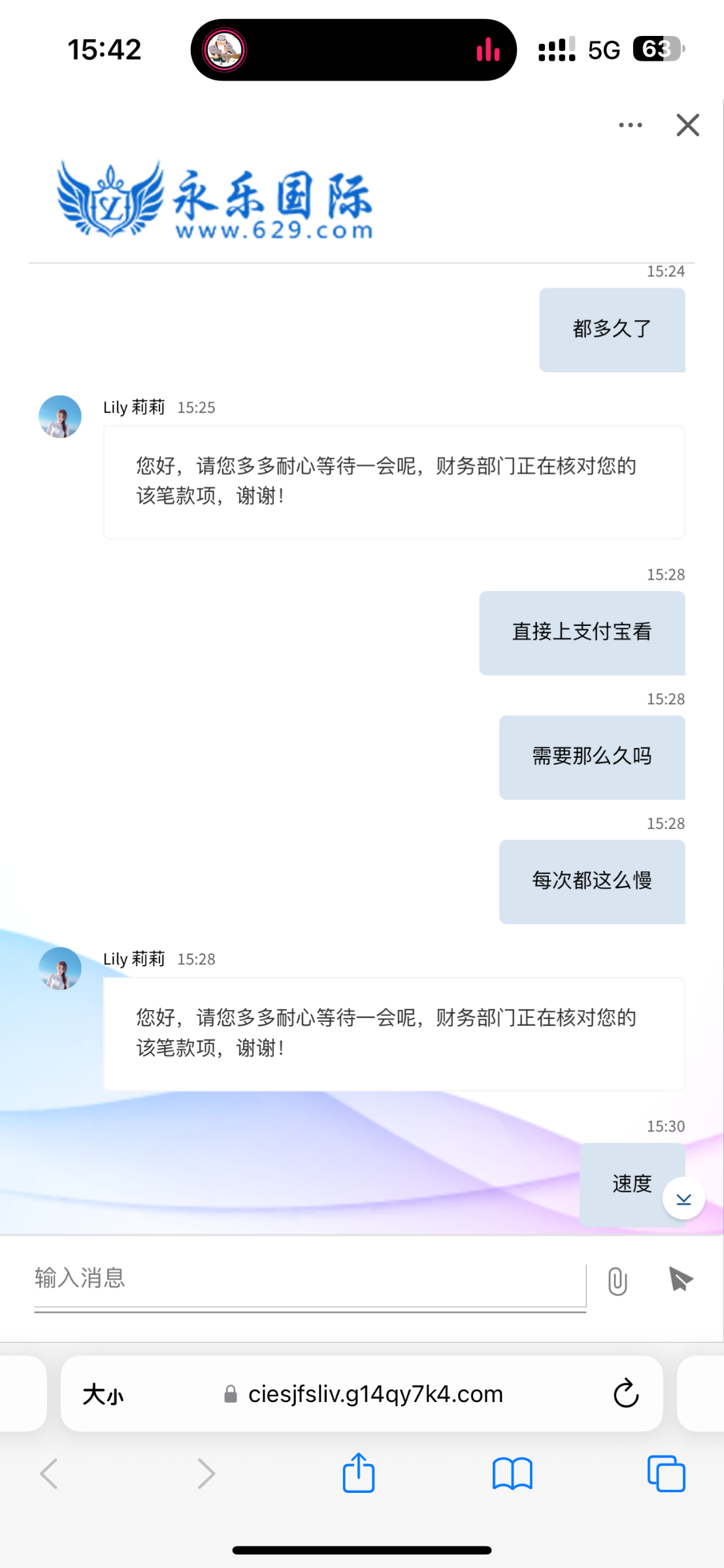The width and height of the screenshot is (724, 1568).
Task: Open Lily 莉莉's avatar picture
Action: click(59, 417)
